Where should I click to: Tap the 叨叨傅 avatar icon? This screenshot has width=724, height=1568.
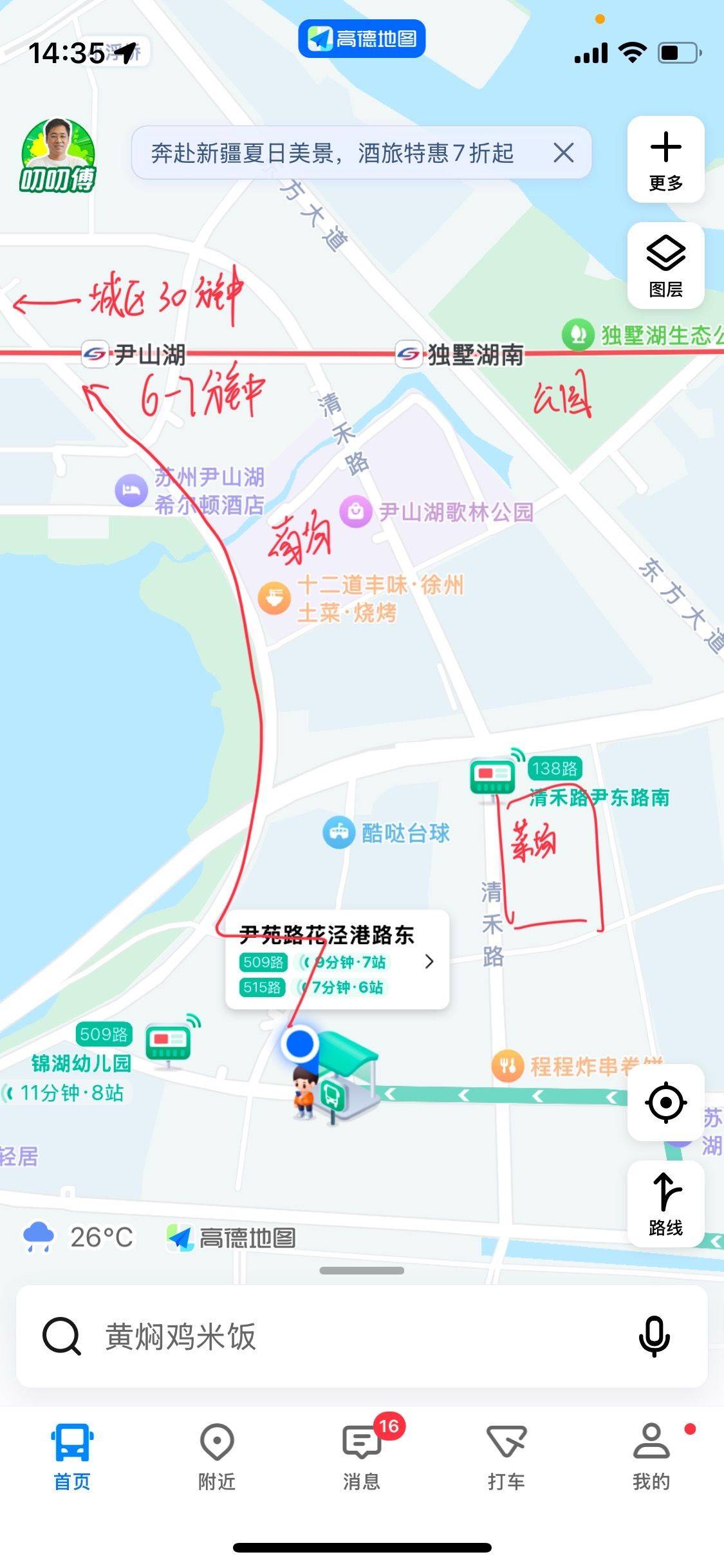point(58,156)
